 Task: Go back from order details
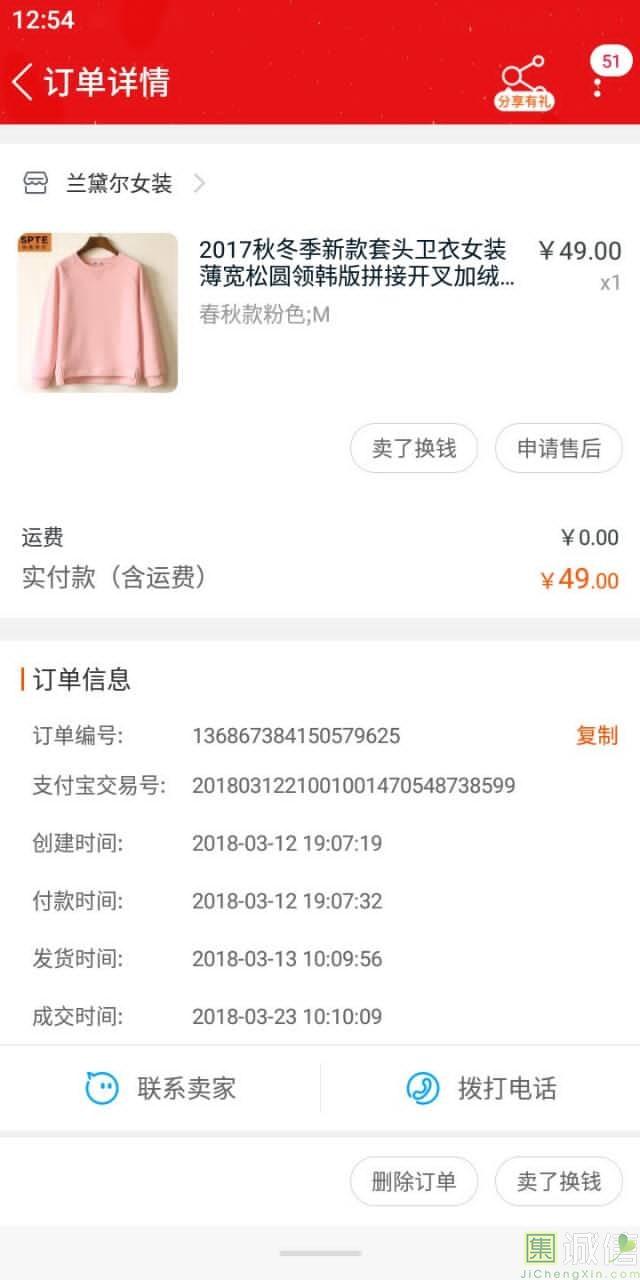pos(24,82)
